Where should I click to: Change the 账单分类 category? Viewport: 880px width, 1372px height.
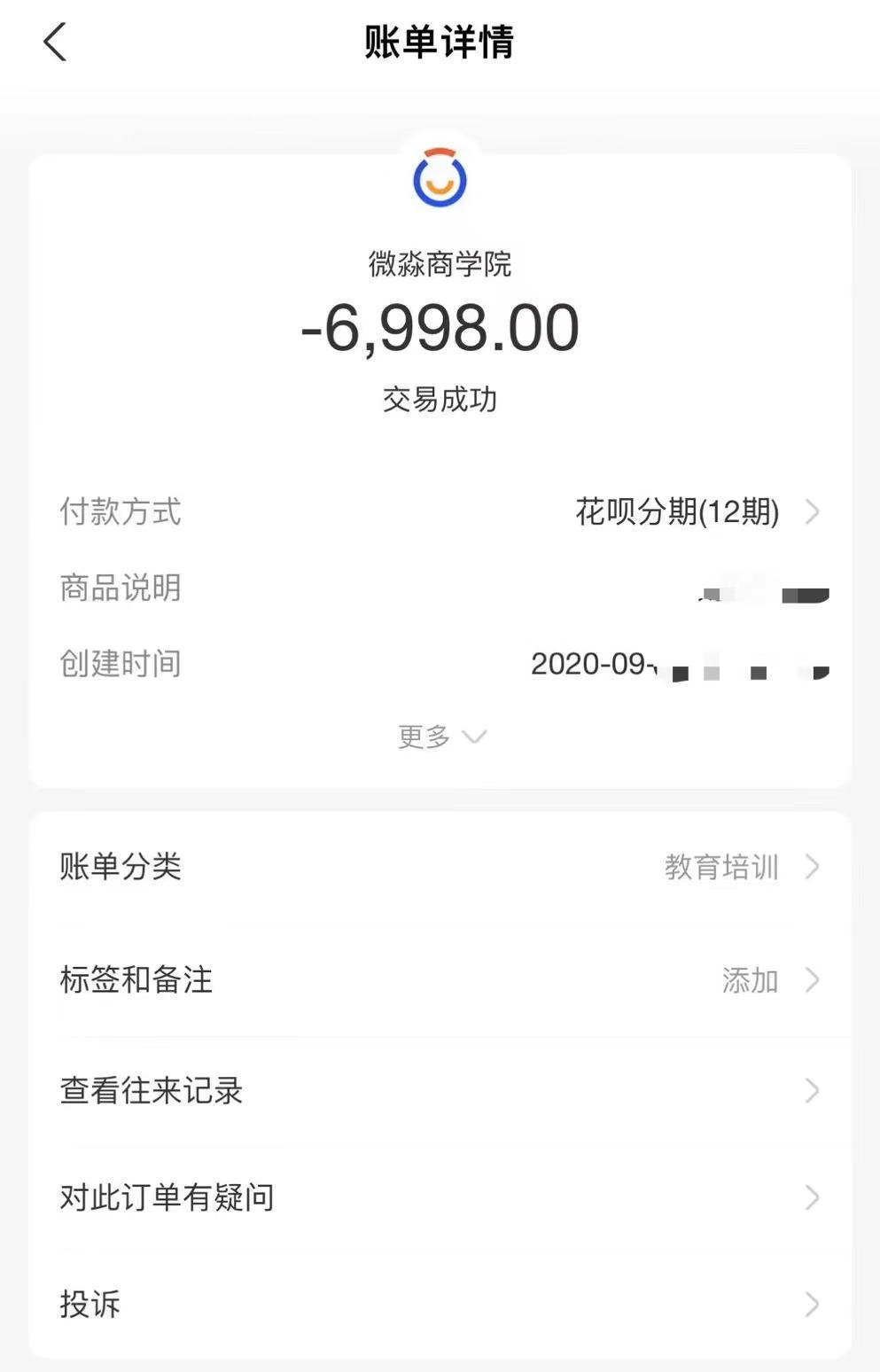pyautogui.click(x=440, y=866)
